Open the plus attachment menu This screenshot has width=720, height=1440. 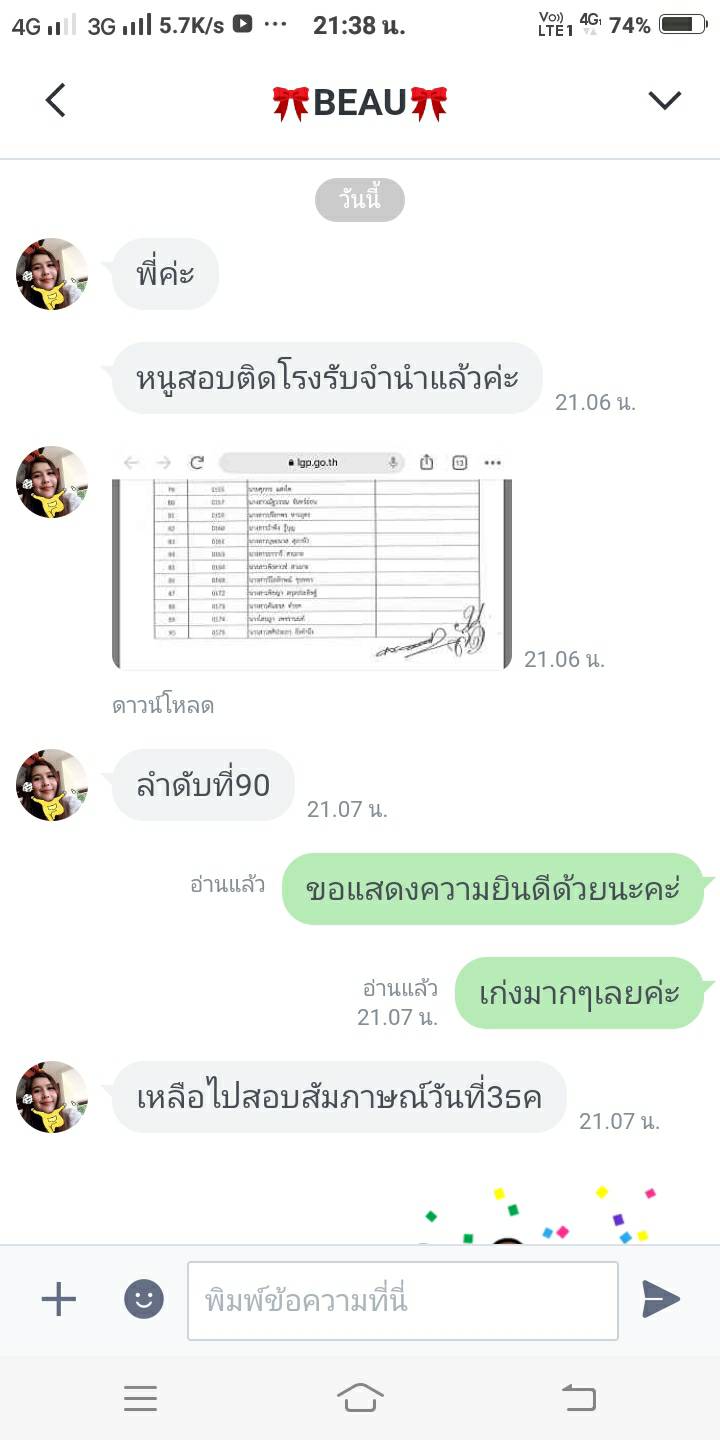pyautogui.click(x=58, y=1300)
